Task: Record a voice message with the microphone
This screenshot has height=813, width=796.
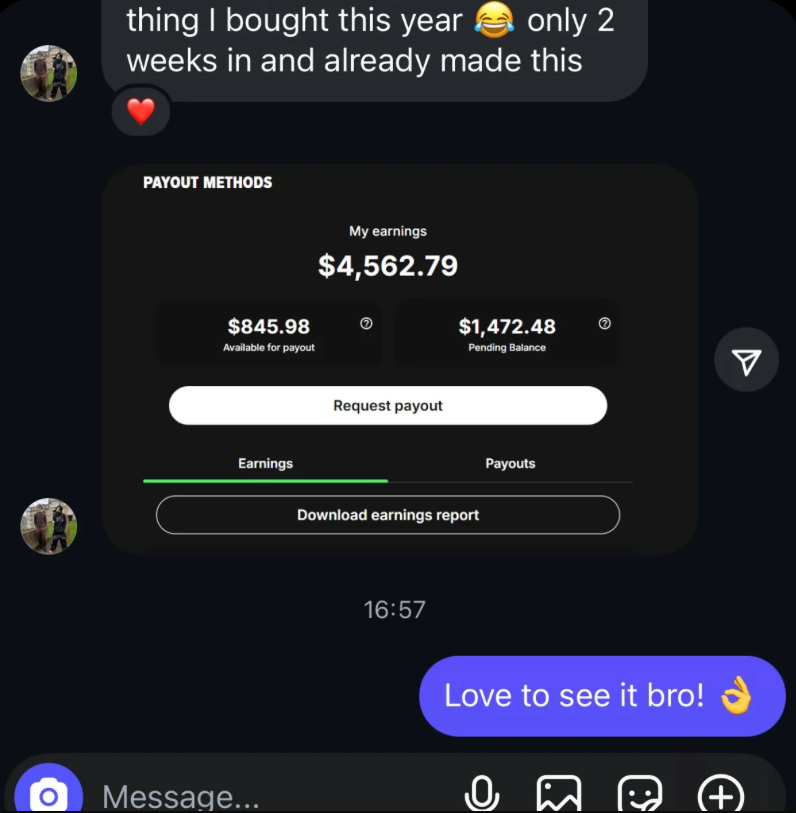Action: (x=482, y=794)
